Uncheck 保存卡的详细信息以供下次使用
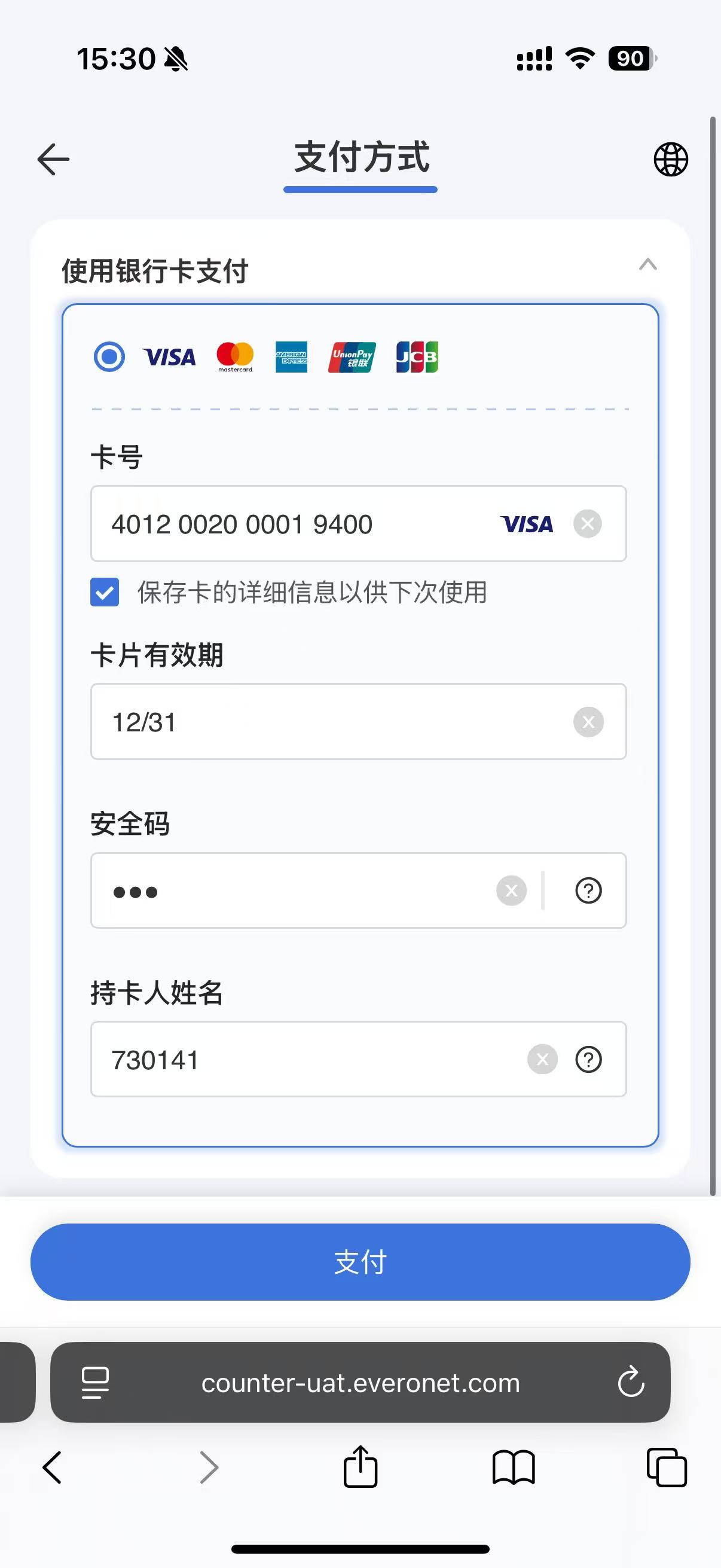The width and height of the screenshot is (721, 1568). (105, 592)
